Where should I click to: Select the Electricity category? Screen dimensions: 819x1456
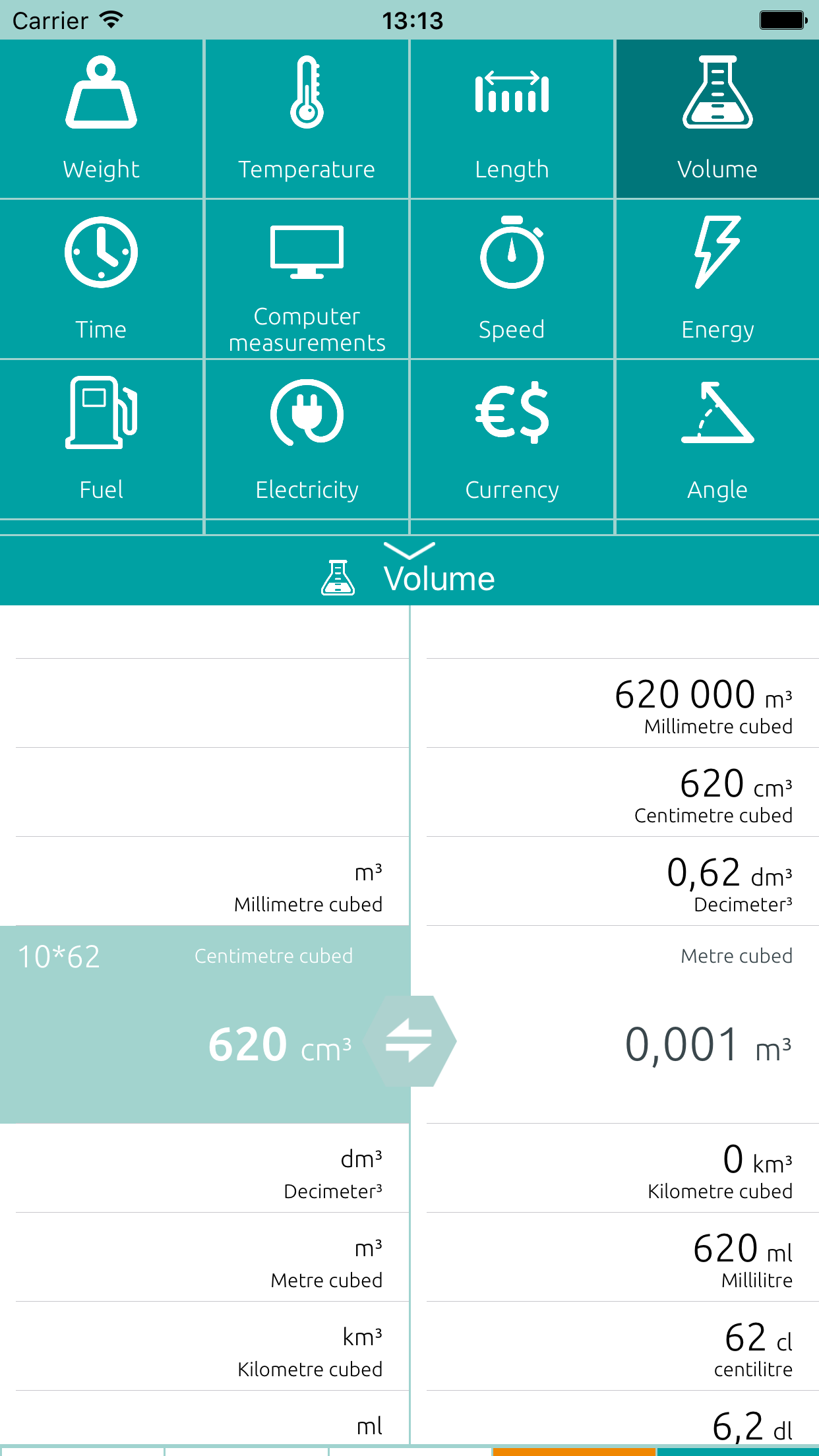pos(307,439)
